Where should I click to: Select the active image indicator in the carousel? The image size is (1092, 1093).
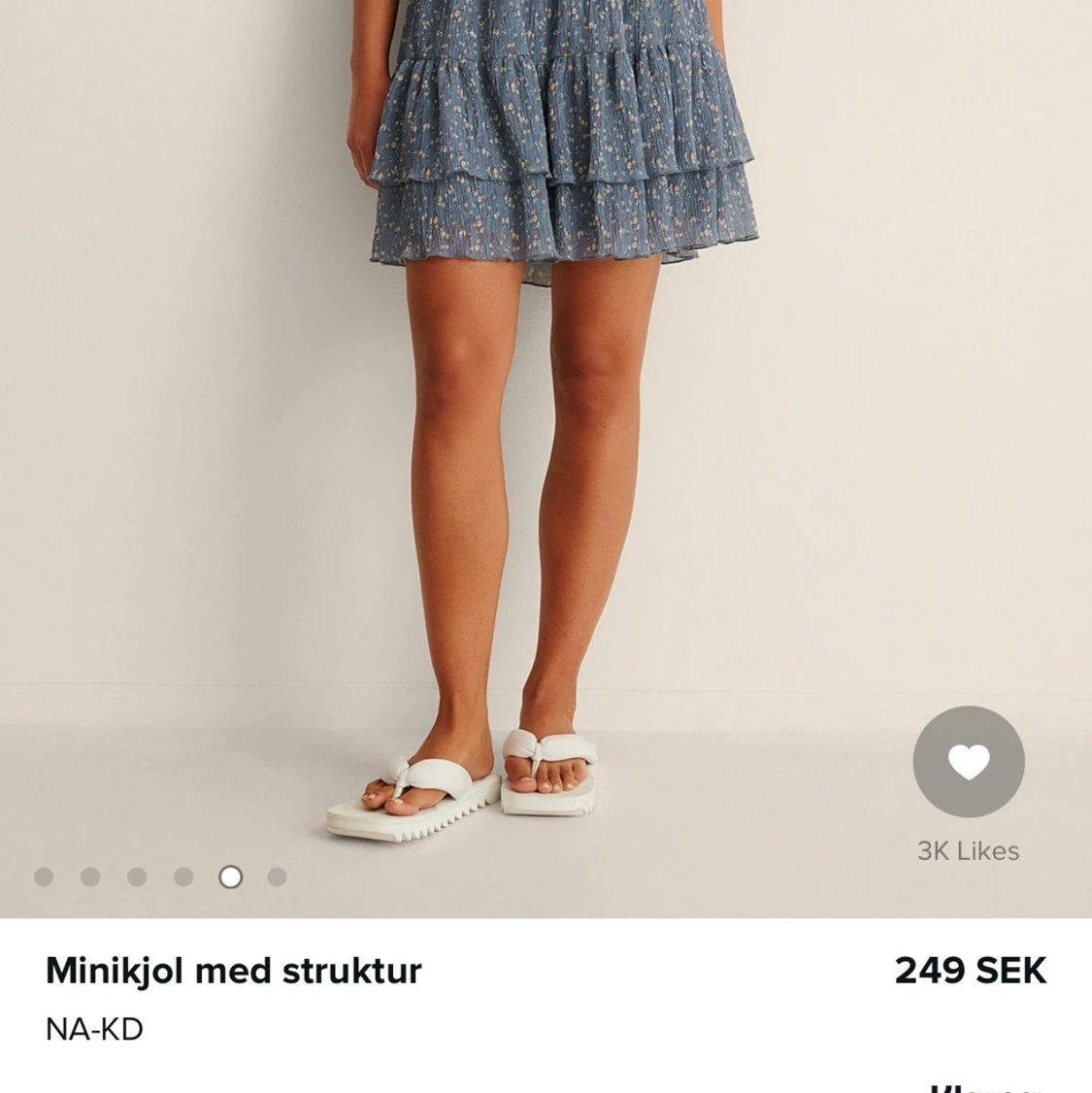pos(229,877)
